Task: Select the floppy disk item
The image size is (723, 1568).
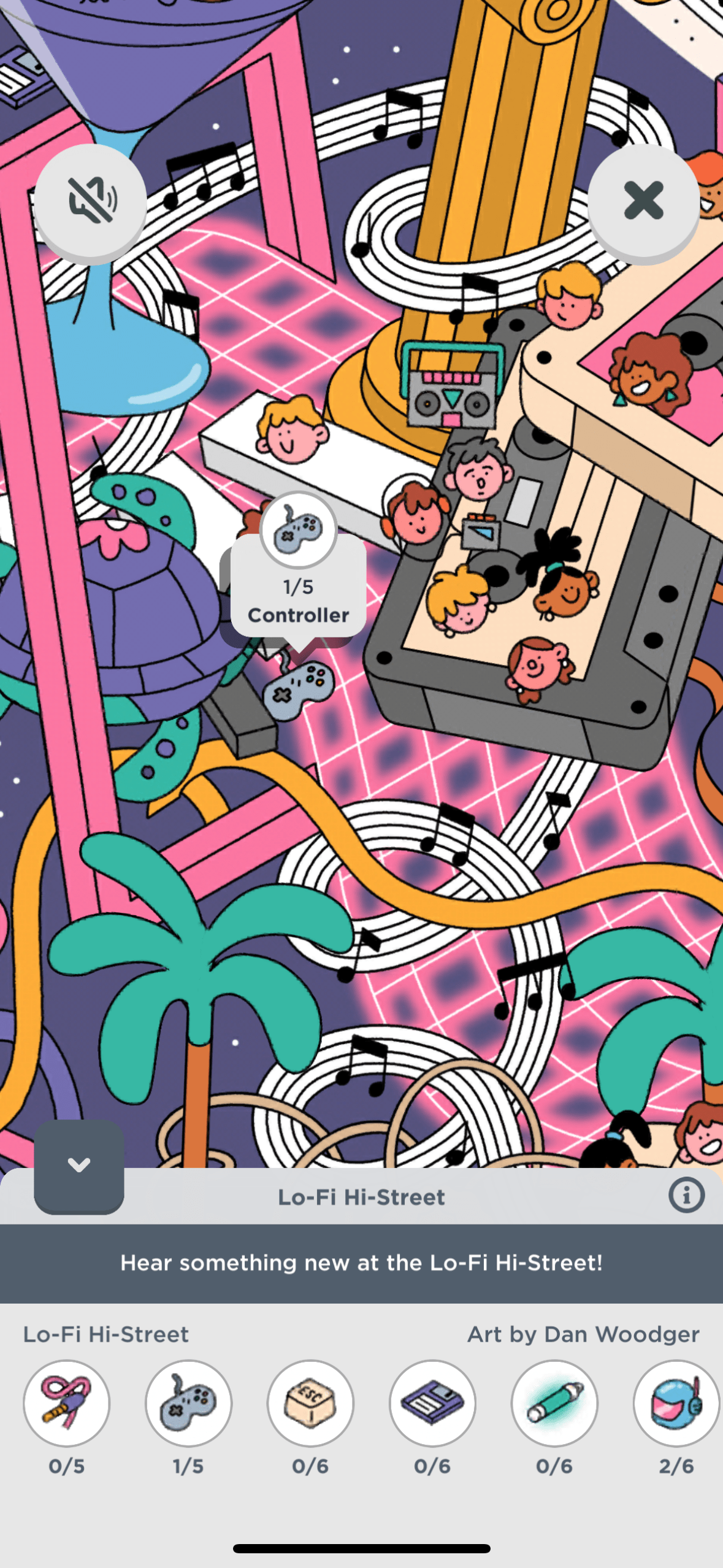Action: pos(432,1402)
